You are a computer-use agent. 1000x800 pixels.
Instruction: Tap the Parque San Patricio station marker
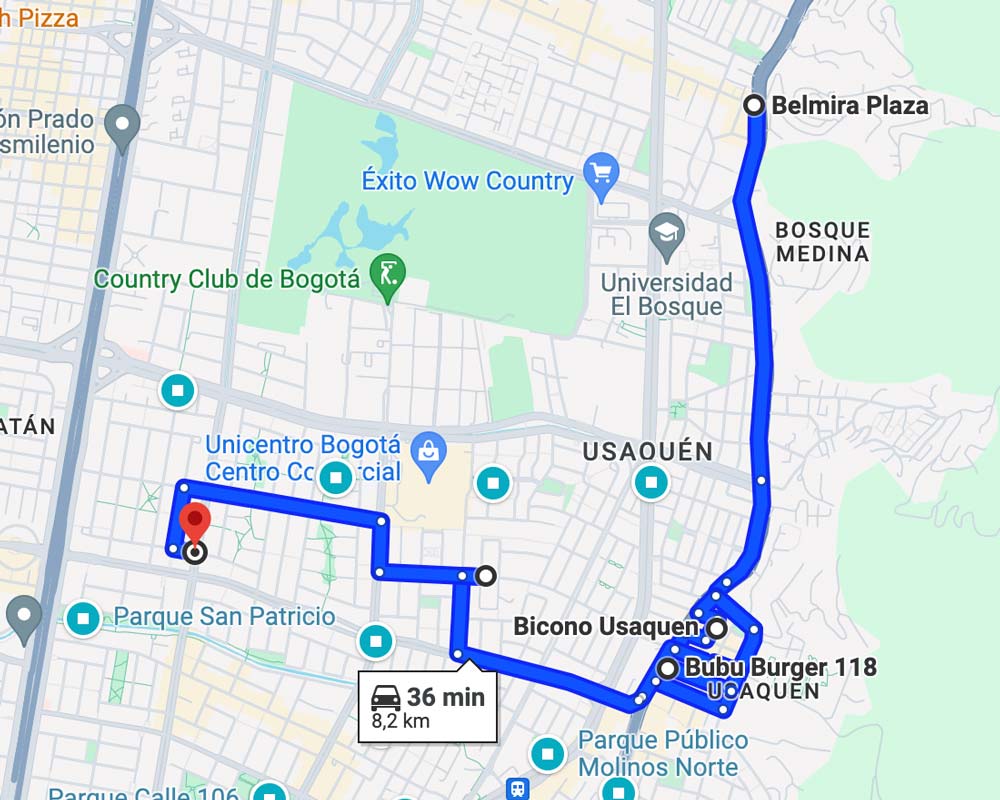(83, 618)
